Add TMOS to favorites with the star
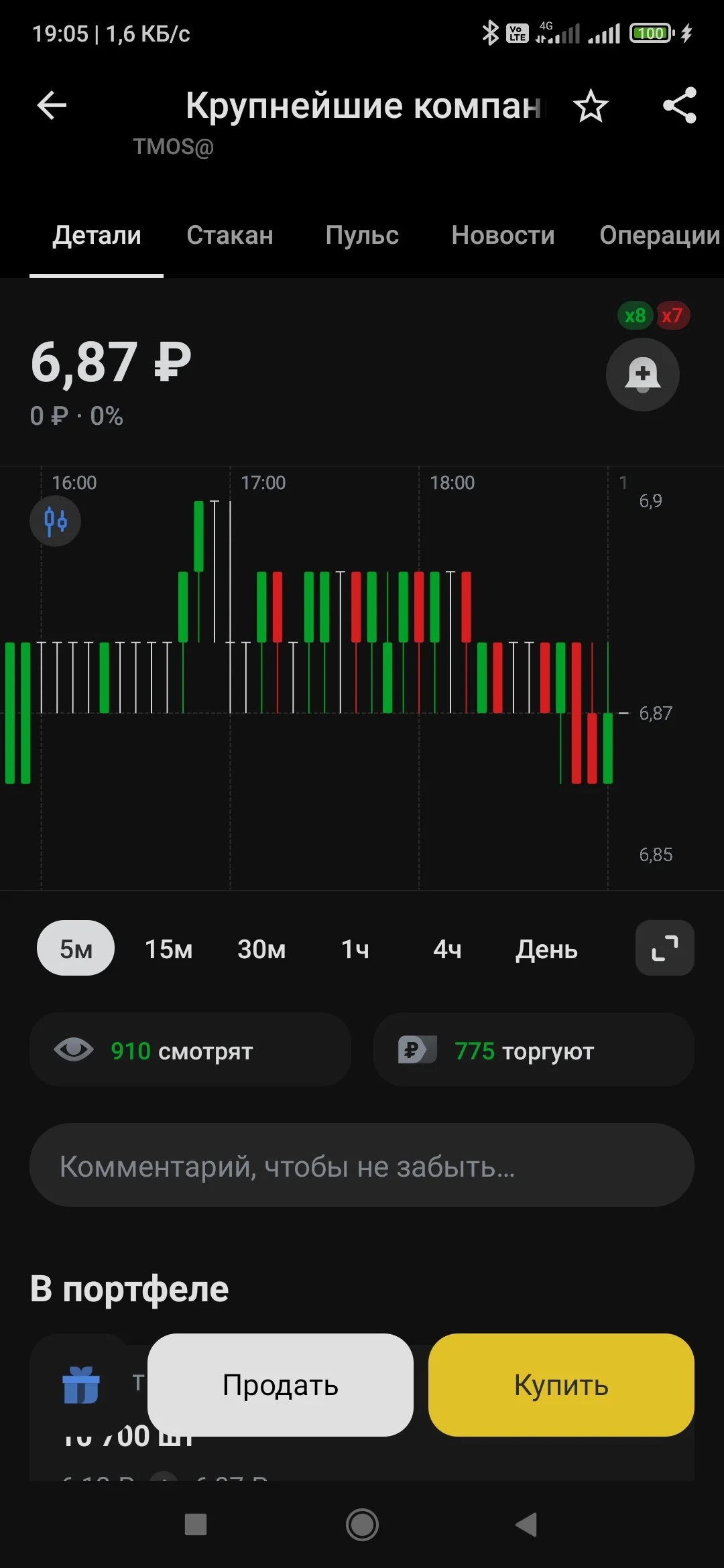The height and width of the screenshot is (1568, 724). coord(591,106)
